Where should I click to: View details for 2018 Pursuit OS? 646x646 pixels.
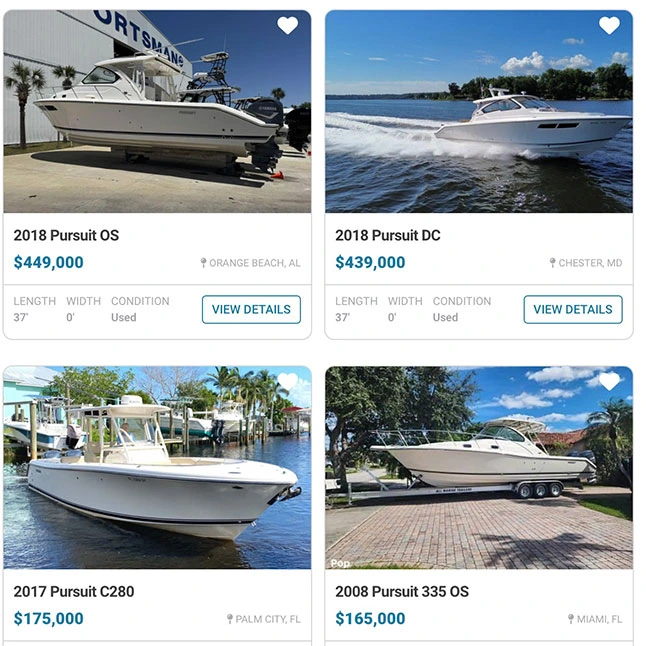pos(251,309)
